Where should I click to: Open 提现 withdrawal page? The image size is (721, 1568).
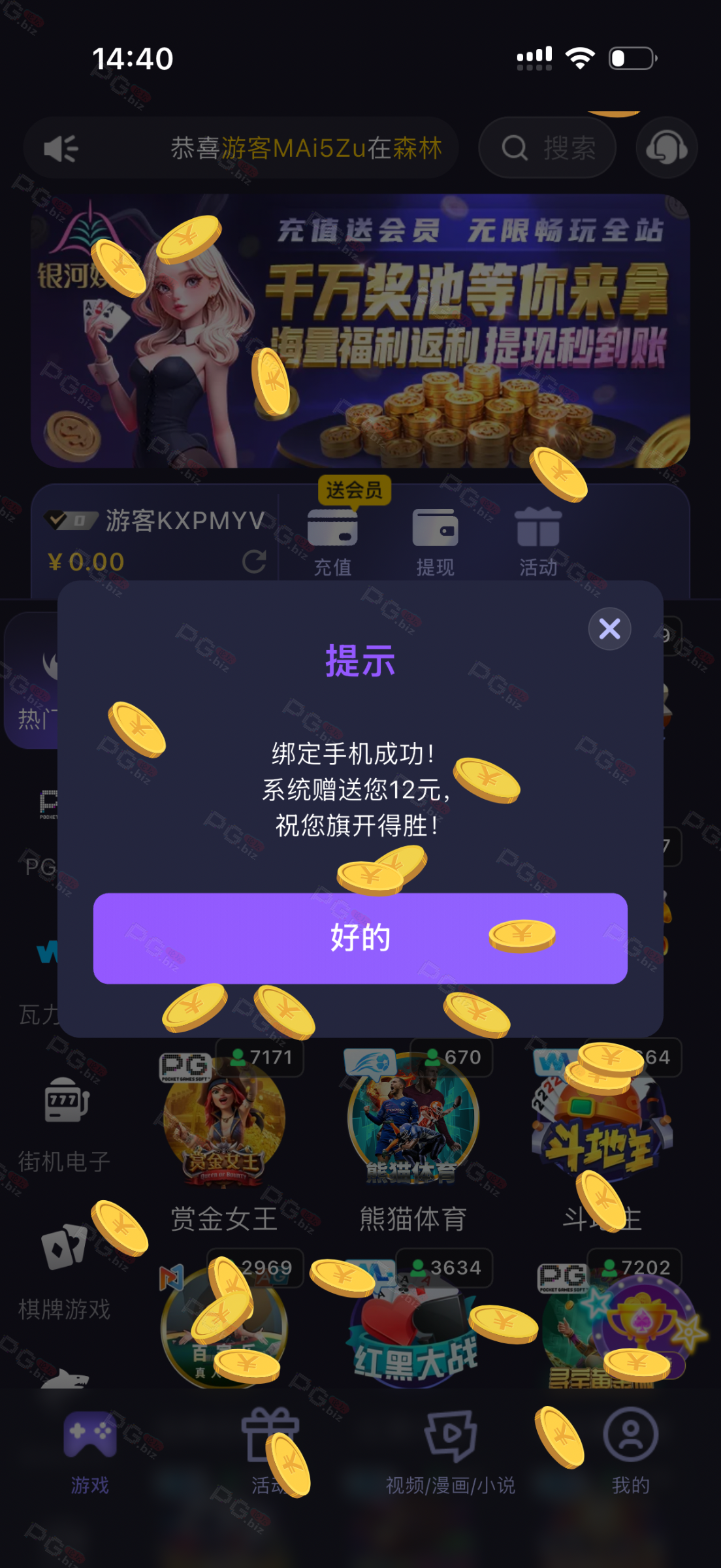(x=435, y=542)
